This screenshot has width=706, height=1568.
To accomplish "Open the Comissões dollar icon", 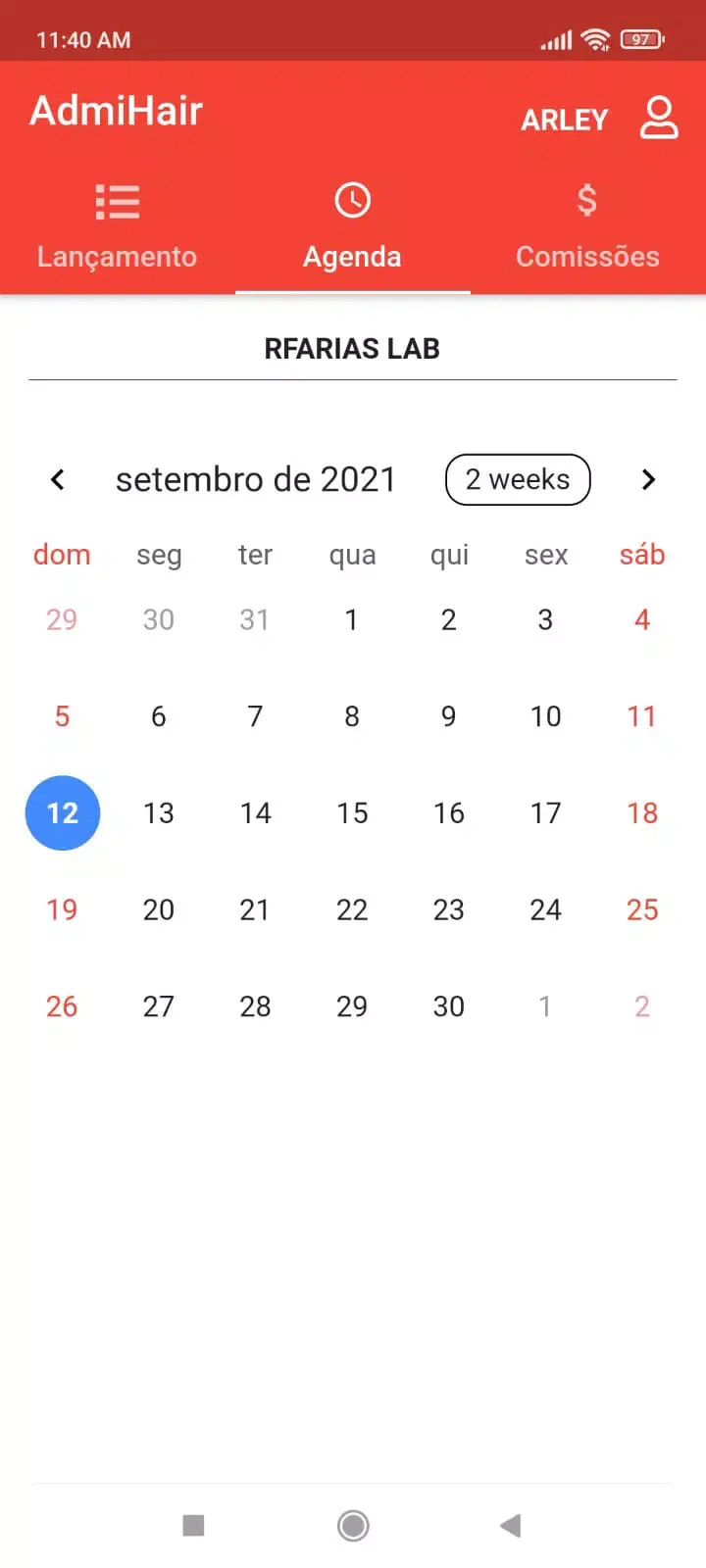I will pos(586,200).
